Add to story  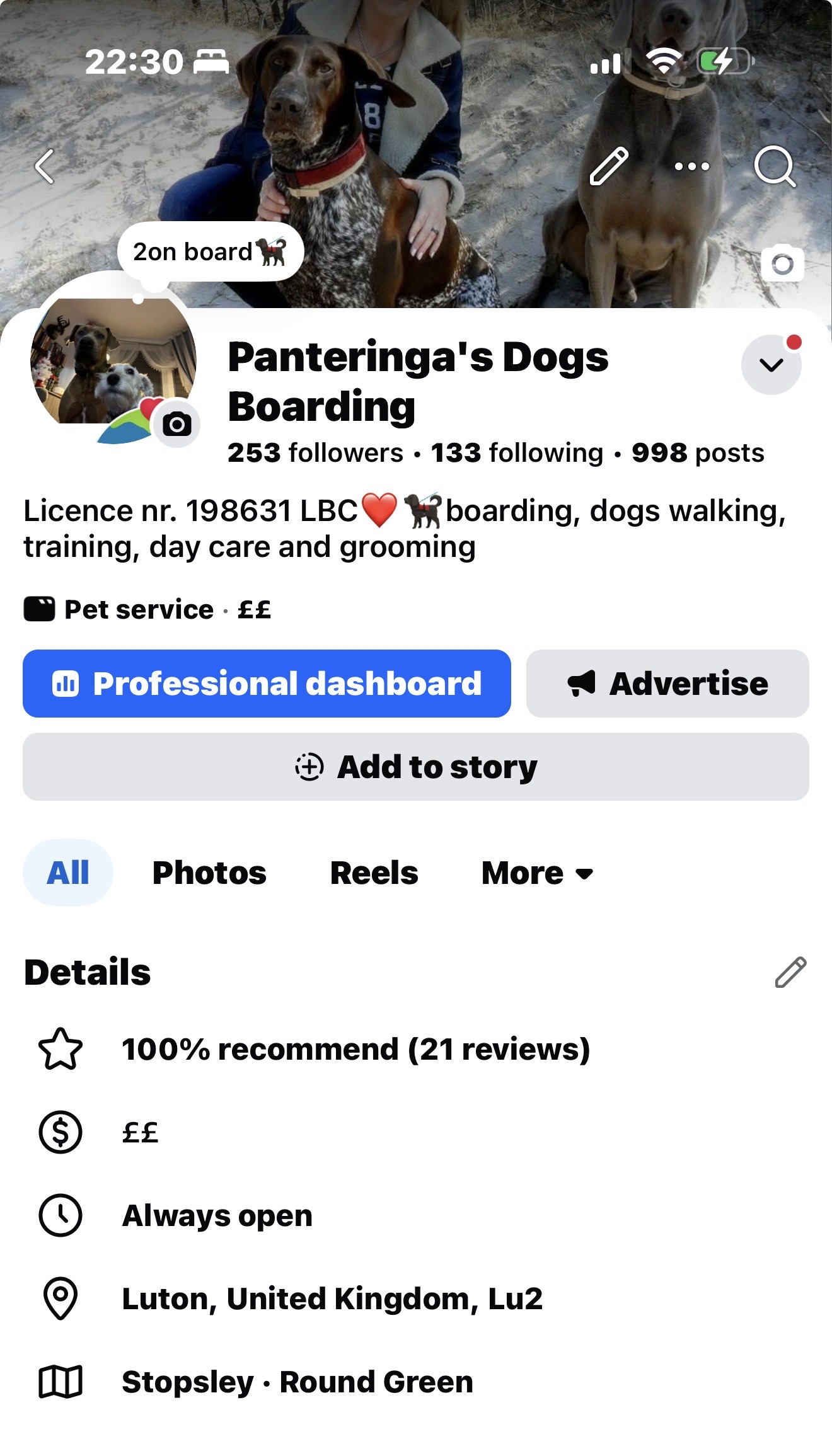pyautogui.click(x=416, y=767)
